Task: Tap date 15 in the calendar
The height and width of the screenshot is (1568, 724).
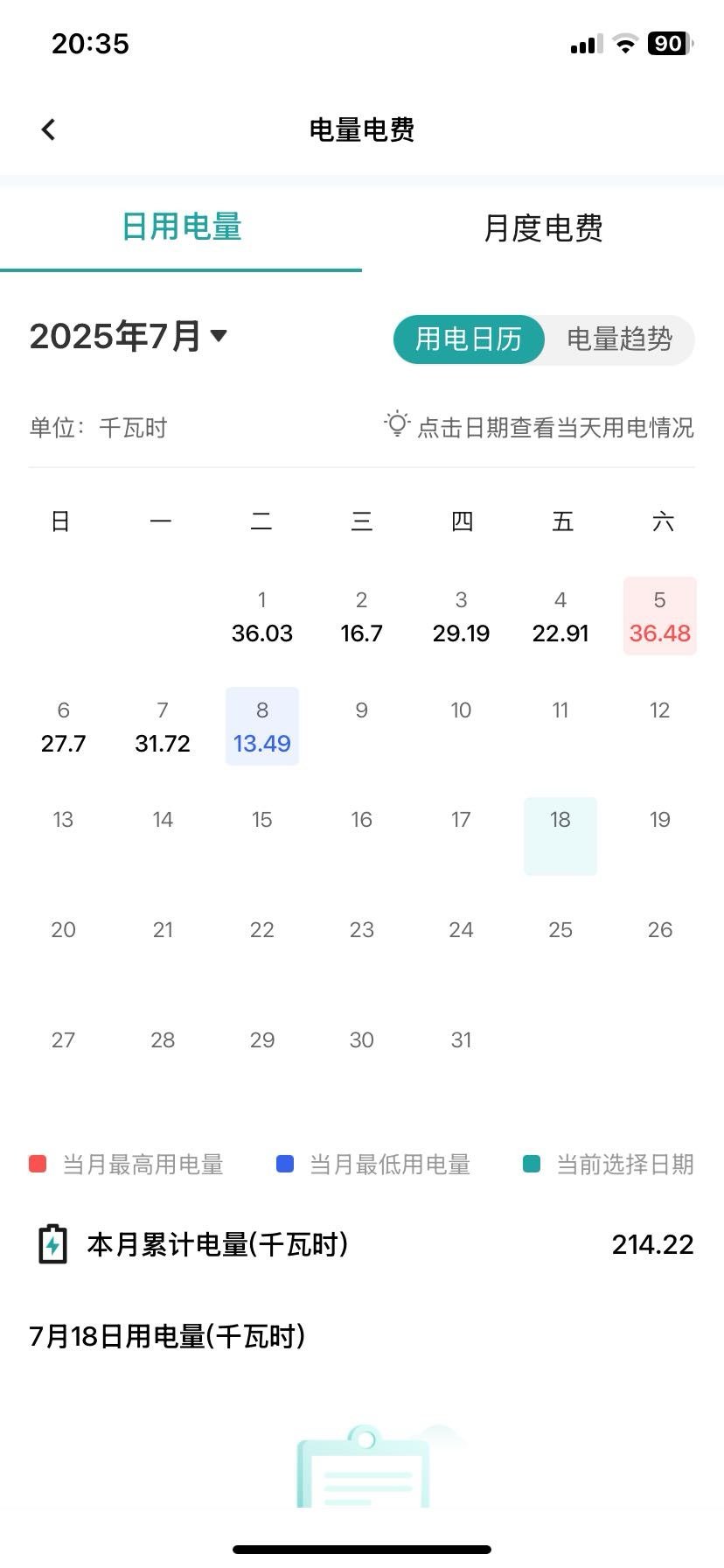Action: click(262, 836)
